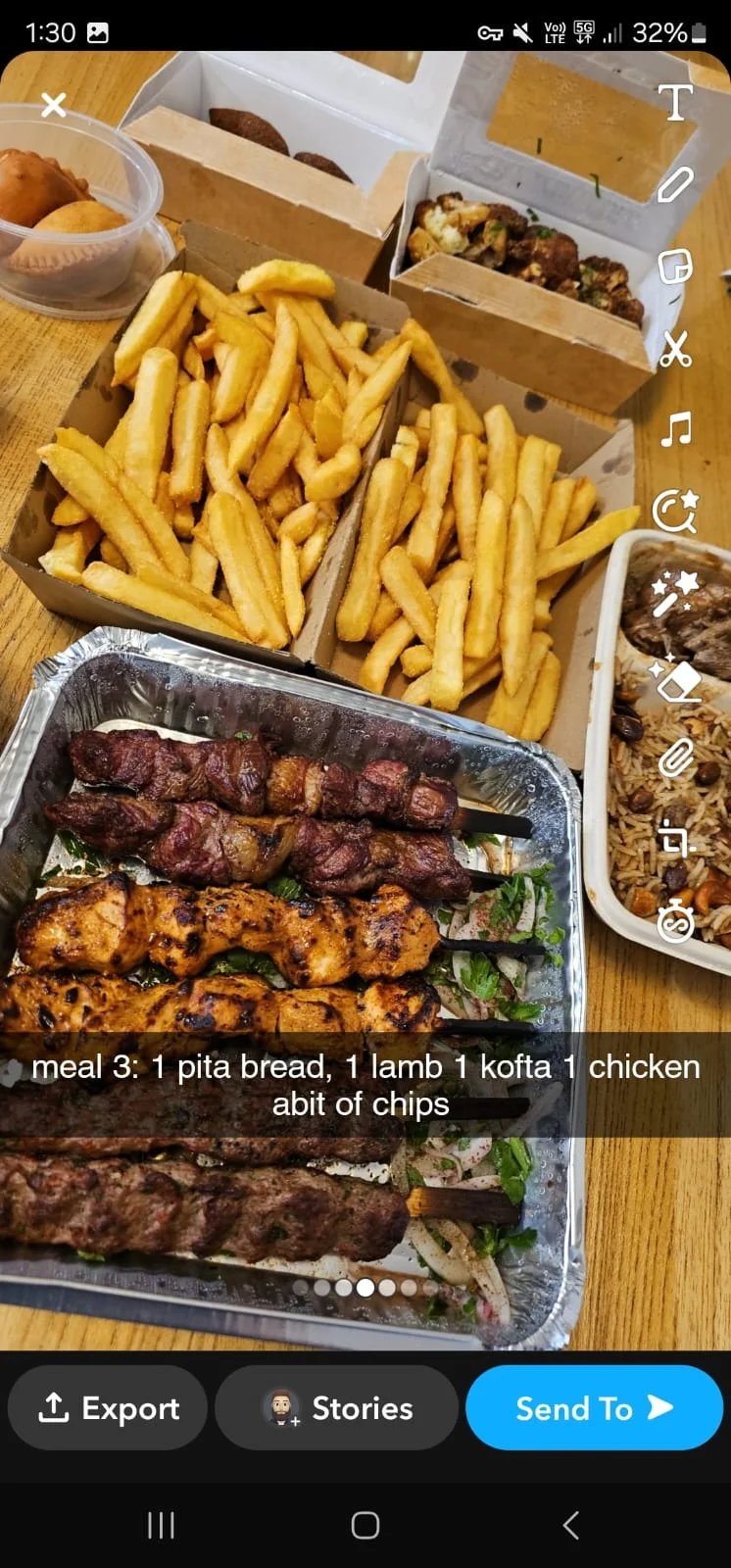Add text with the T tool

point(675,102)
